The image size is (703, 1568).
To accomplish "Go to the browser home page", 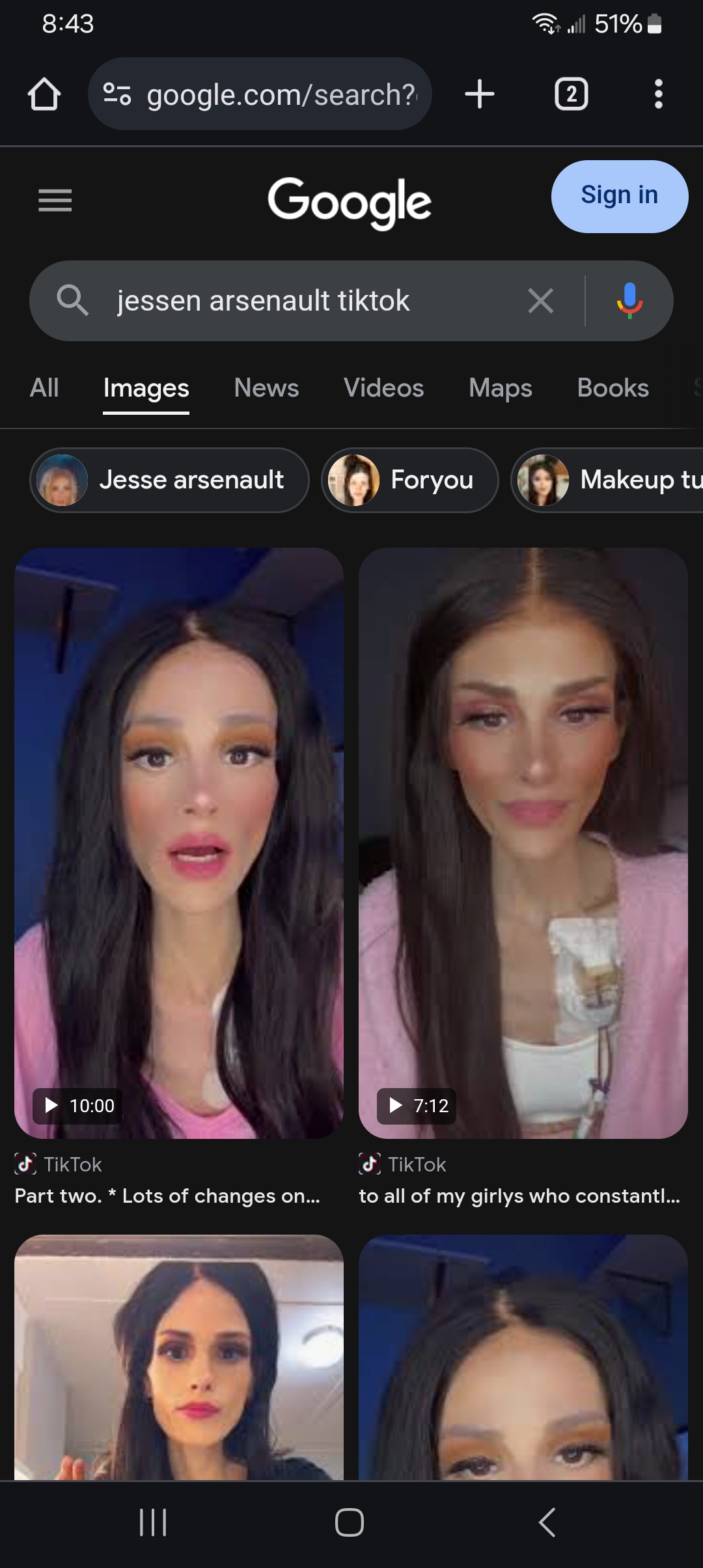I will 44,94.
